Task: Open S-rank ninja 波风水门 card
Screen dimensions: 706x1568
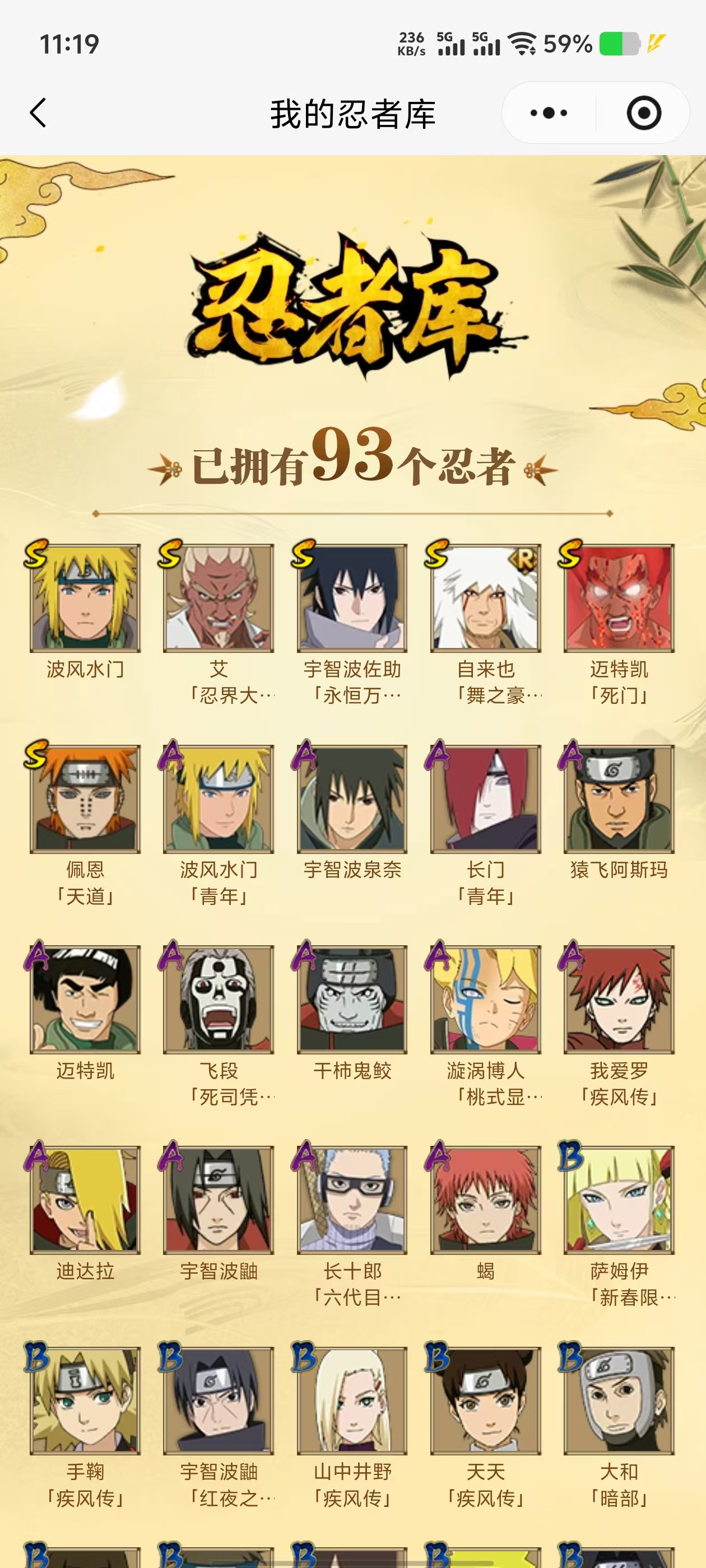Action: pos(85,598)
